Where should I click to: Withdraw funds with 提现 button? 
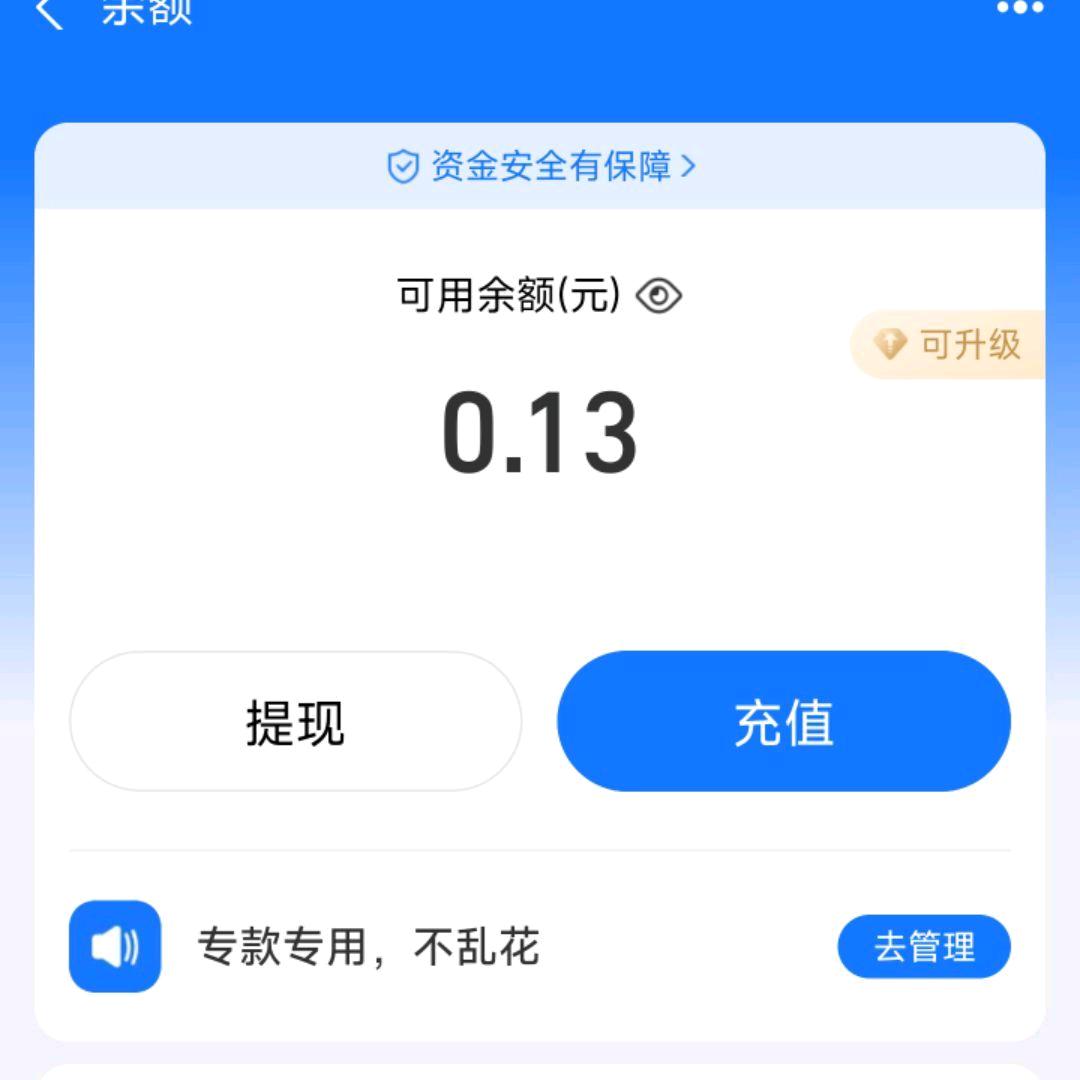coord(295,721)
